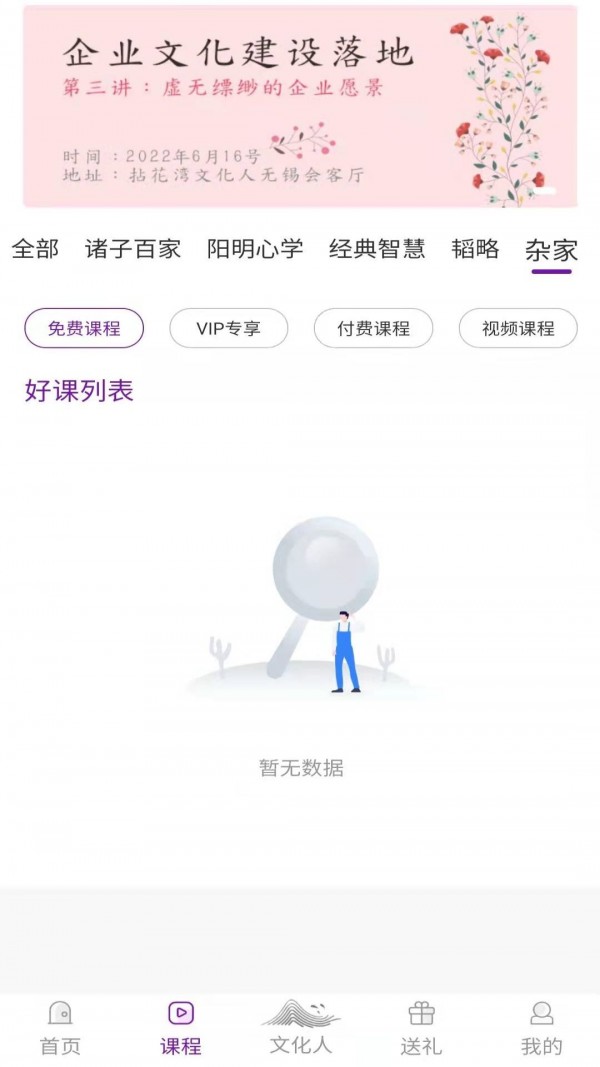This screenshot has height=1067, width=600.
Task: Open the 企业文化建设落地 banner
Action: point(300,106)
